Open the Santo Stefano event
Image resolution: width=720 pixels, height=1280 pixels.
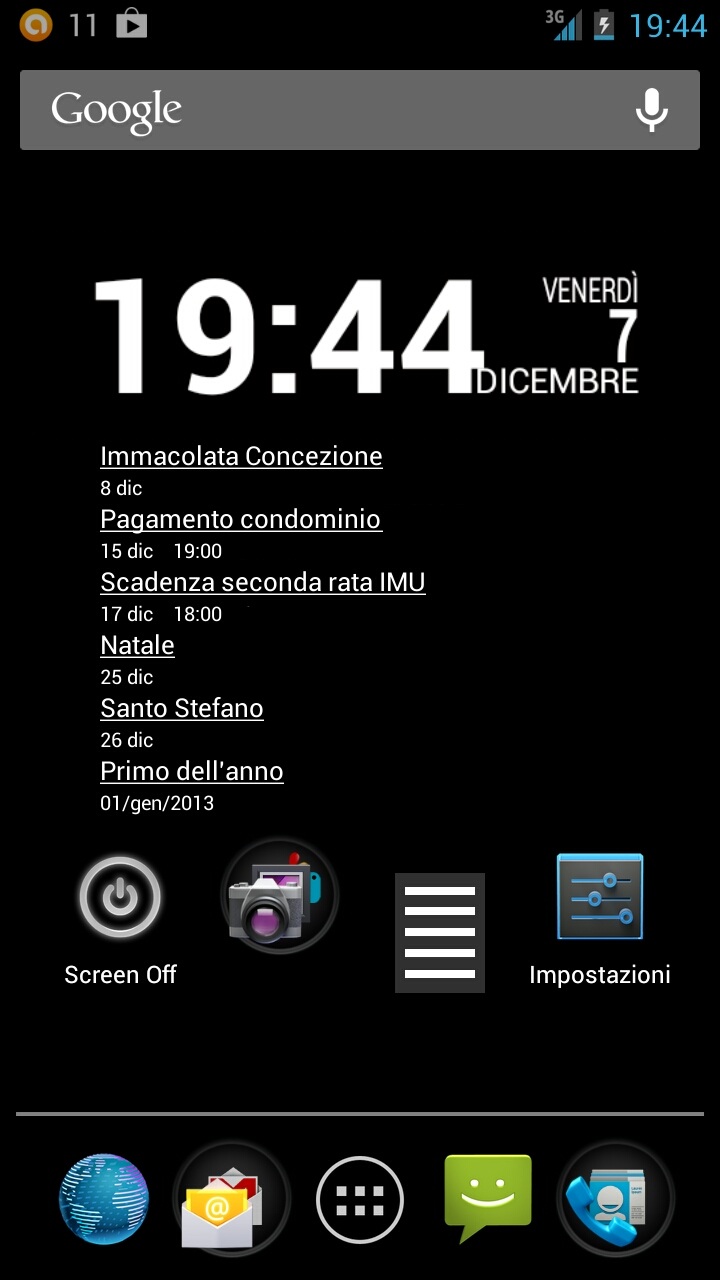(182, 709)
